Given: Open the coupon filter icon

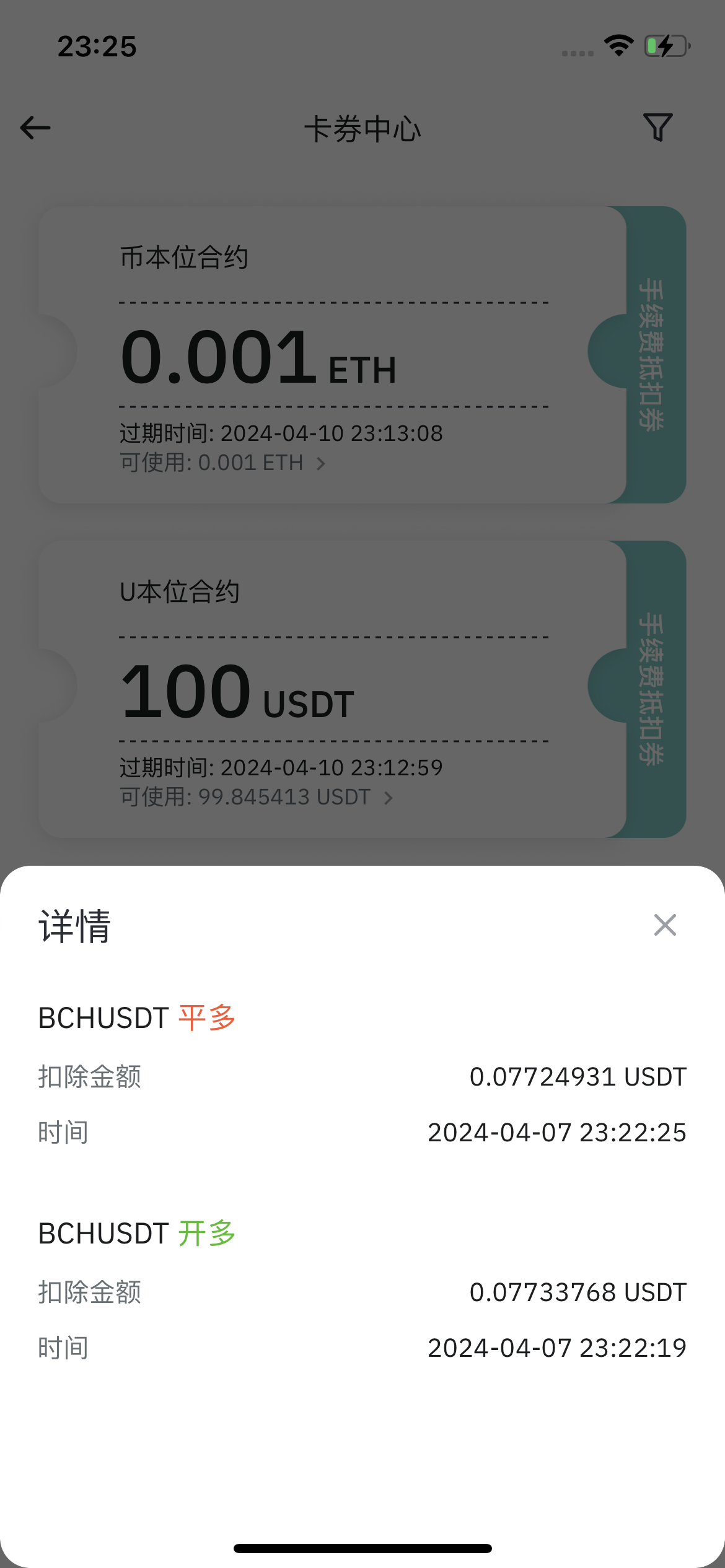Looking at the screenshot, I should tap(657, 128).
